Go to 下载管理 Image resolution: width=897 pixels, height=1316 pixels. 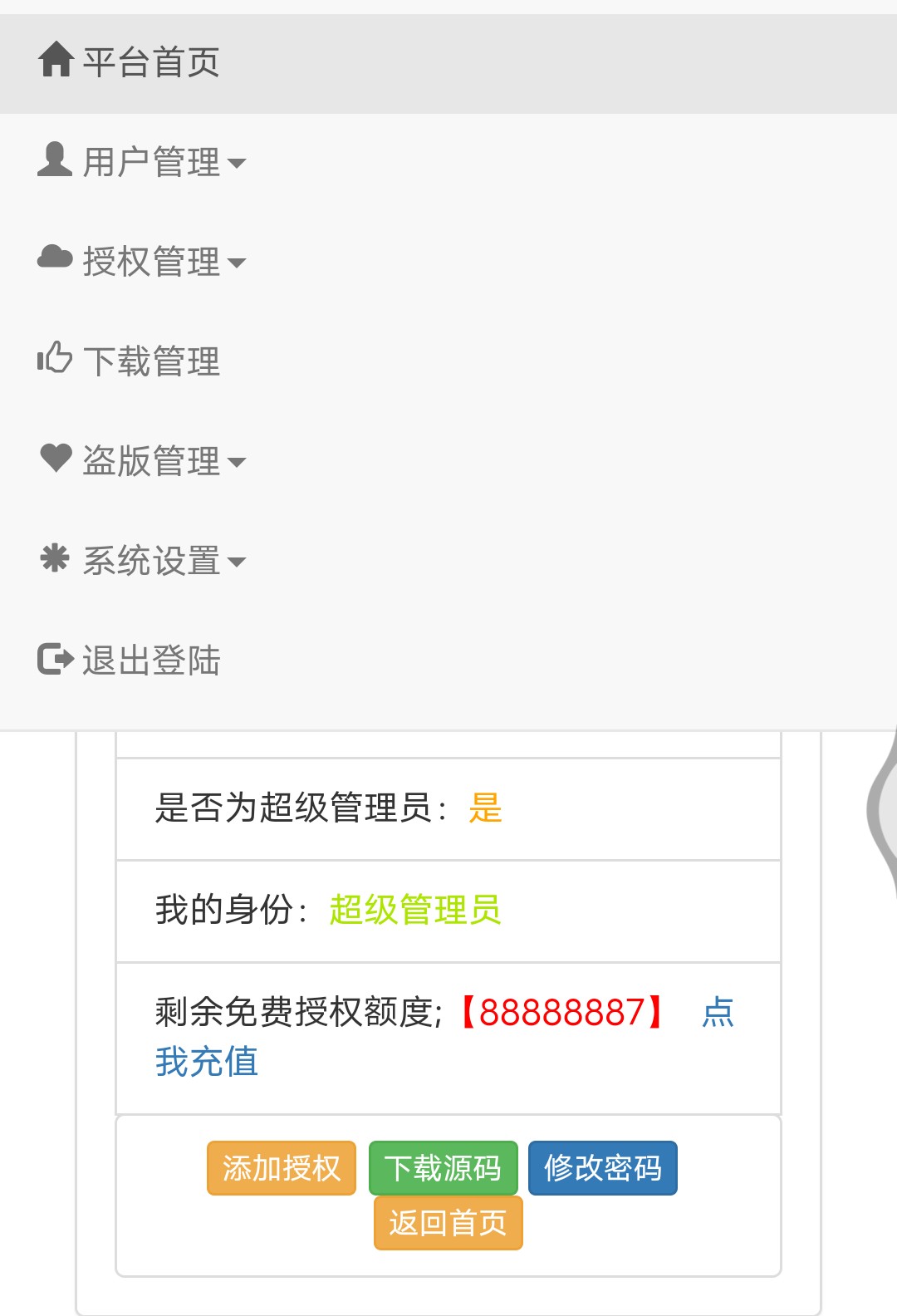(x=130, y=361)
